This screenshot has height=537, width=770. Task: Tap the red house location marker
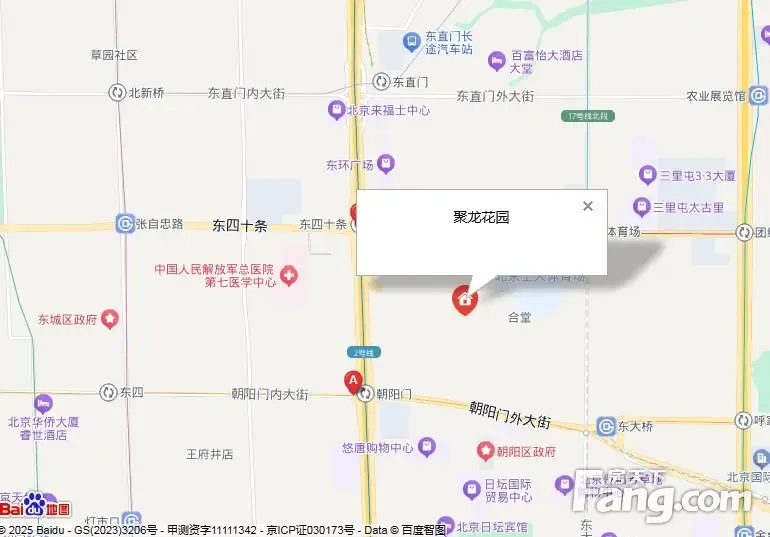[x=464, y=299]
